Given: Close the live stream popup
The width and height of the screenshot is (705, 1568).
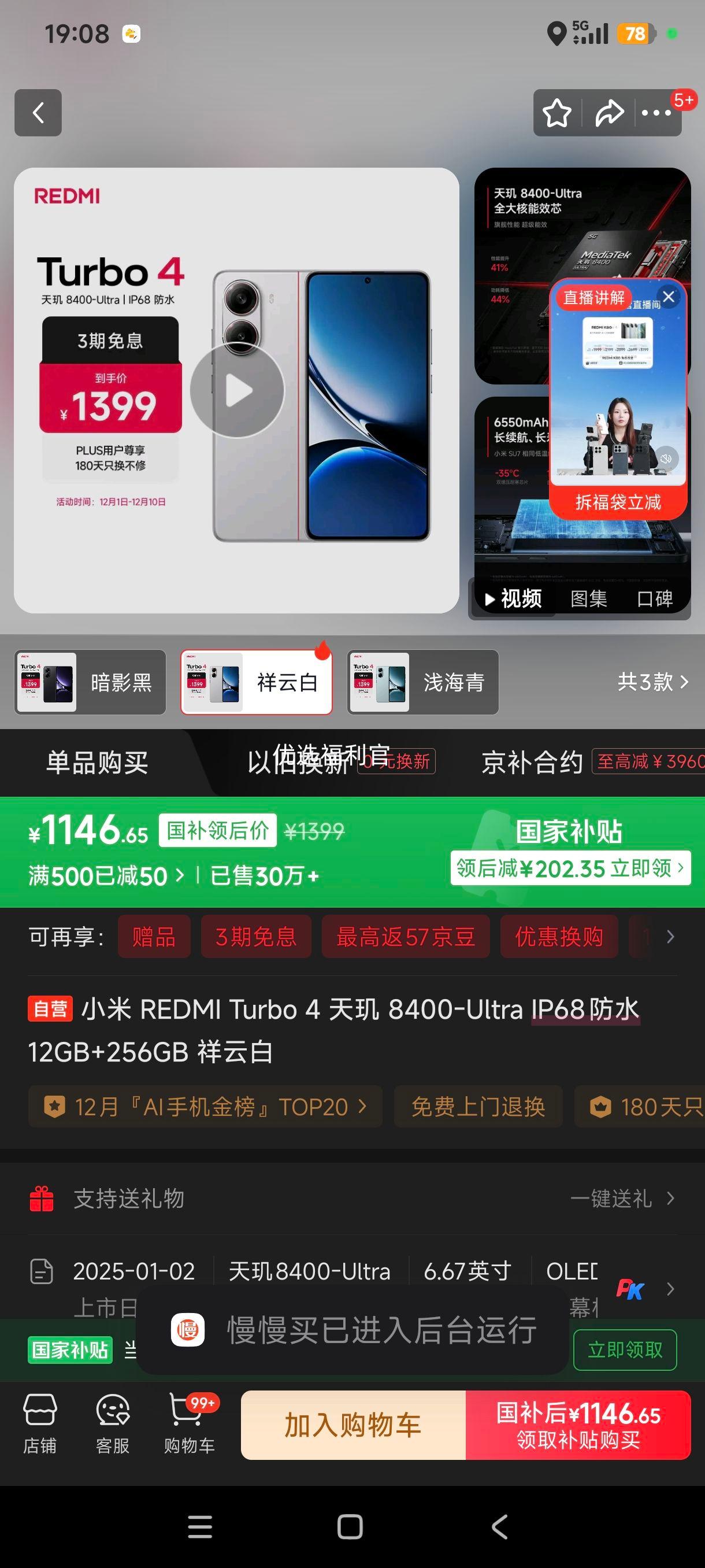Looking at the screenshot, I should [x=669, y=297].
